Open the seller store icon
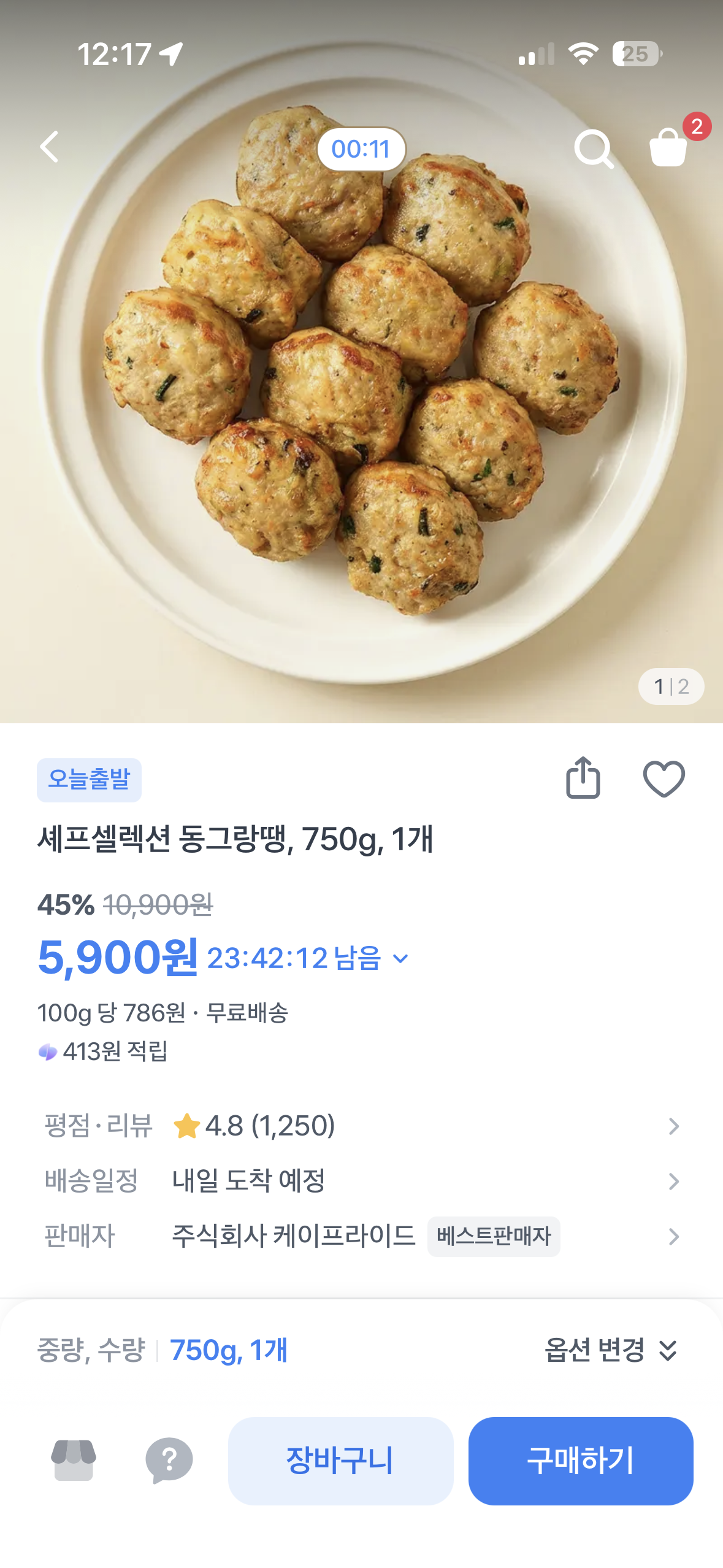This screenshot has height=1568, width=723. tap(74, 1460)
